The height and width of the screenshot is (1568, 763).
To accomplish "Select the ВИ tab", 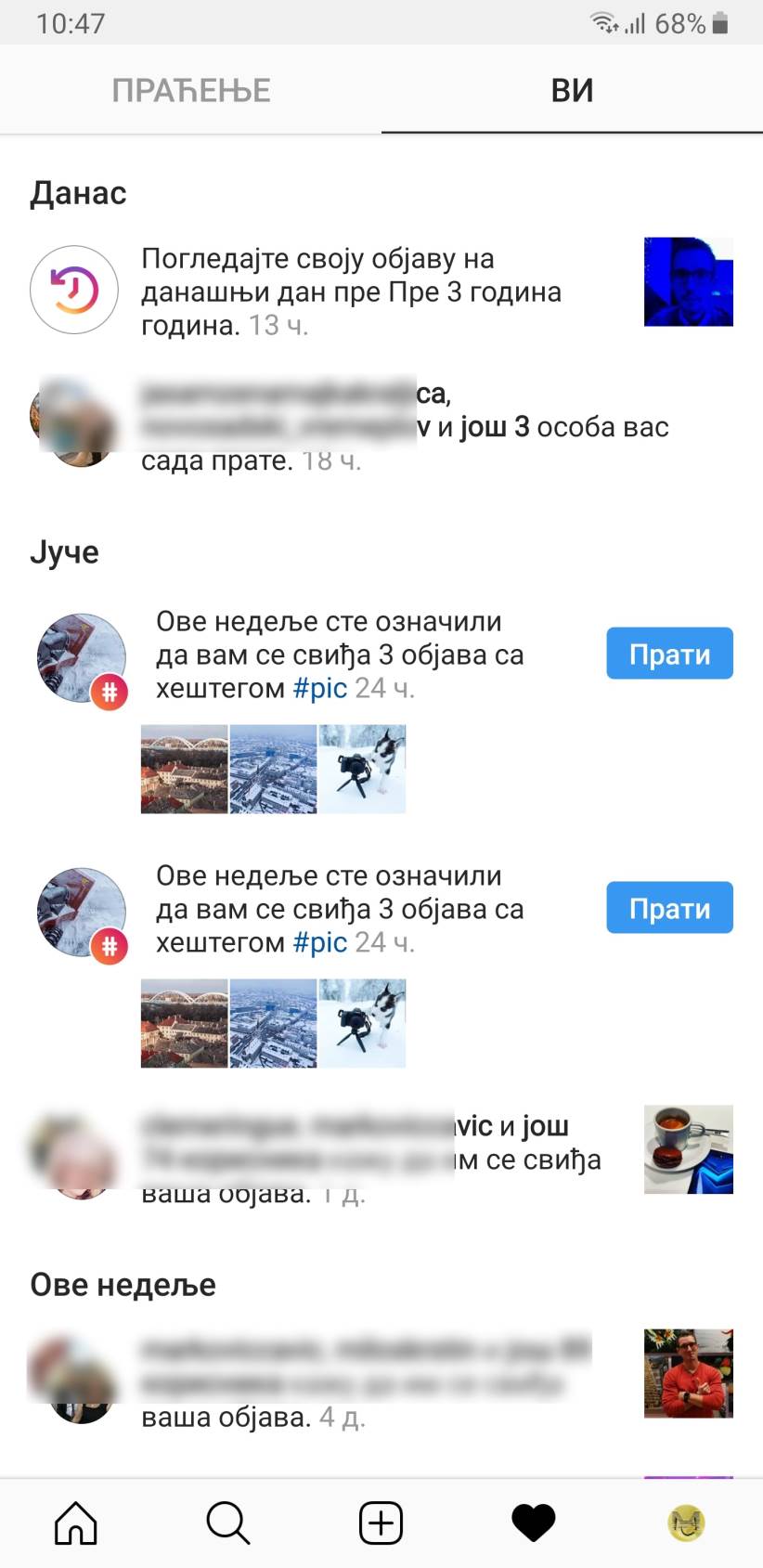I will coord(572,89).
